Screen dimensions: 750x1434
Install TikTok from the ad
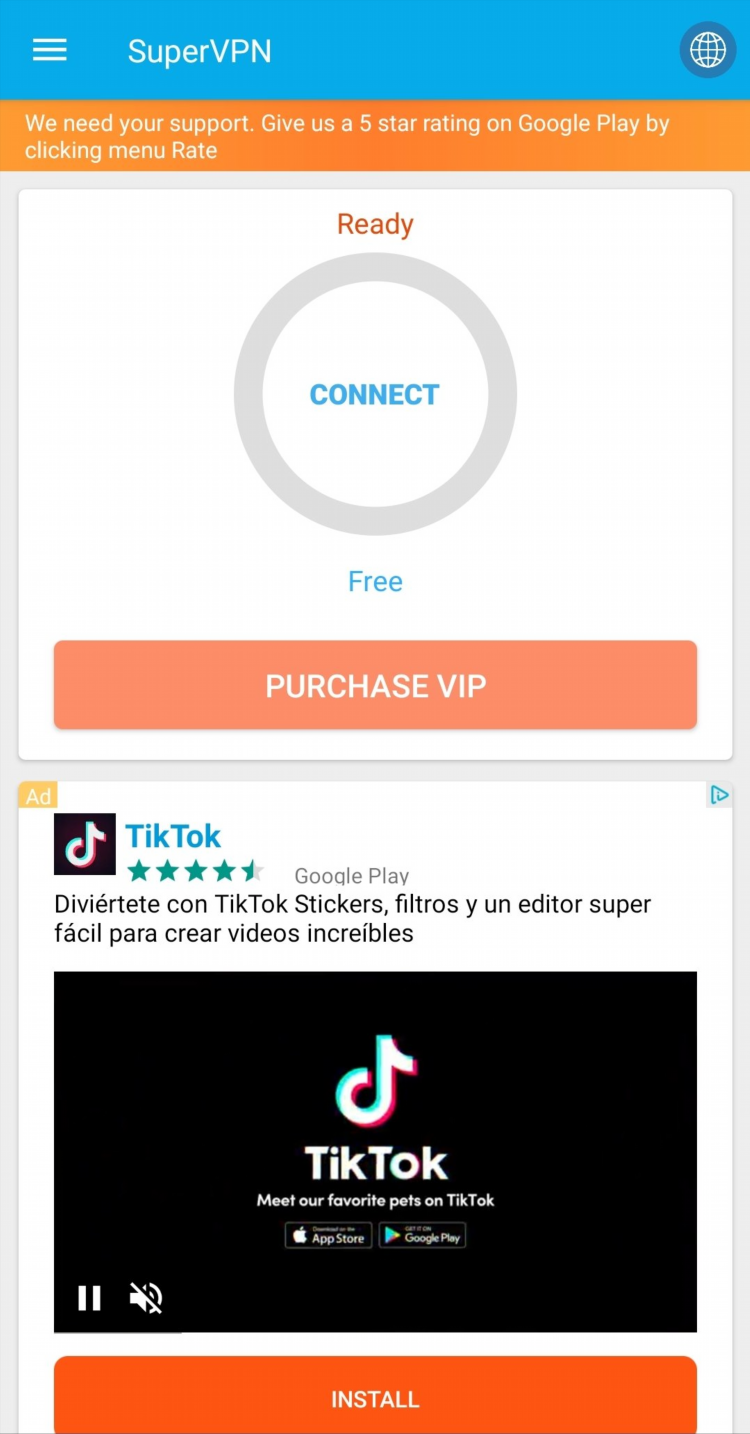pos(375,1398)
